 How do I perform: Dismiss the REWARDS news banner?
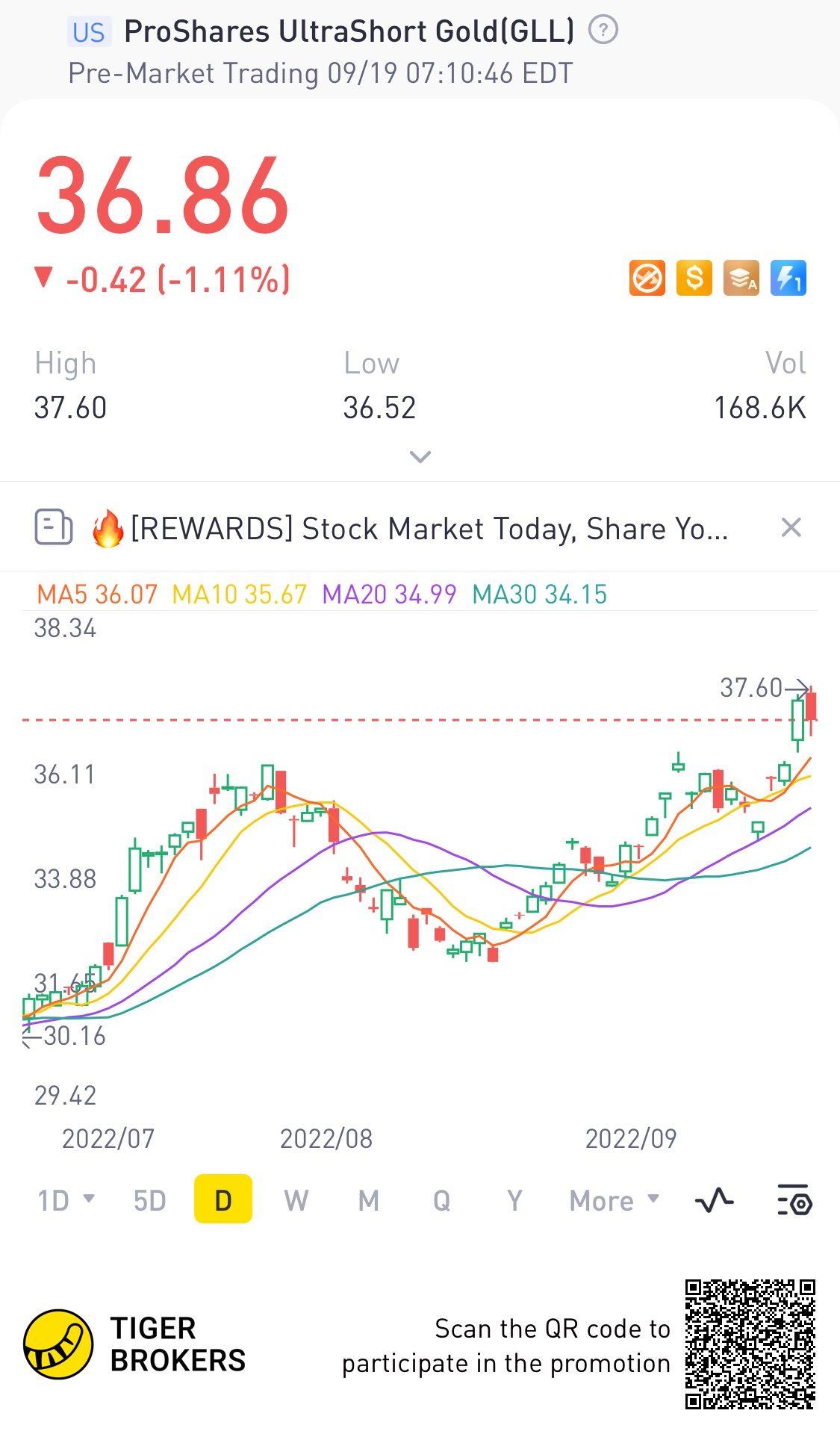pyautogui.click(x=791, y=528)
